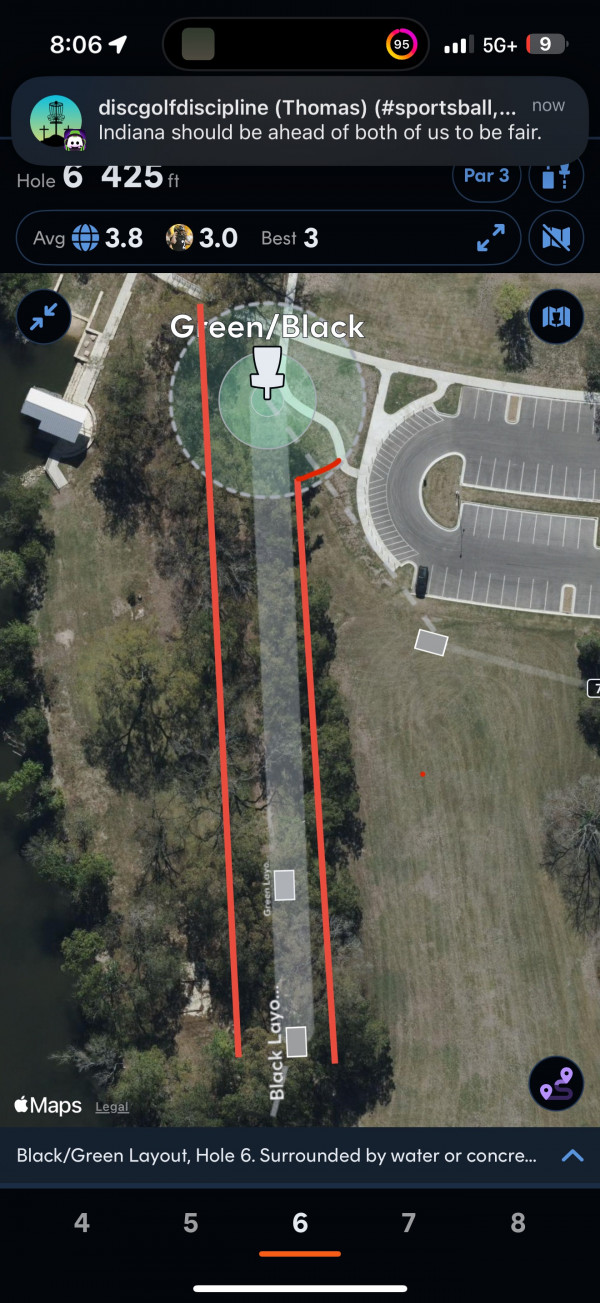The height and width of the screenshot is (1303, 600).
Task: Open the route path button
Action: coord(555,1083)
